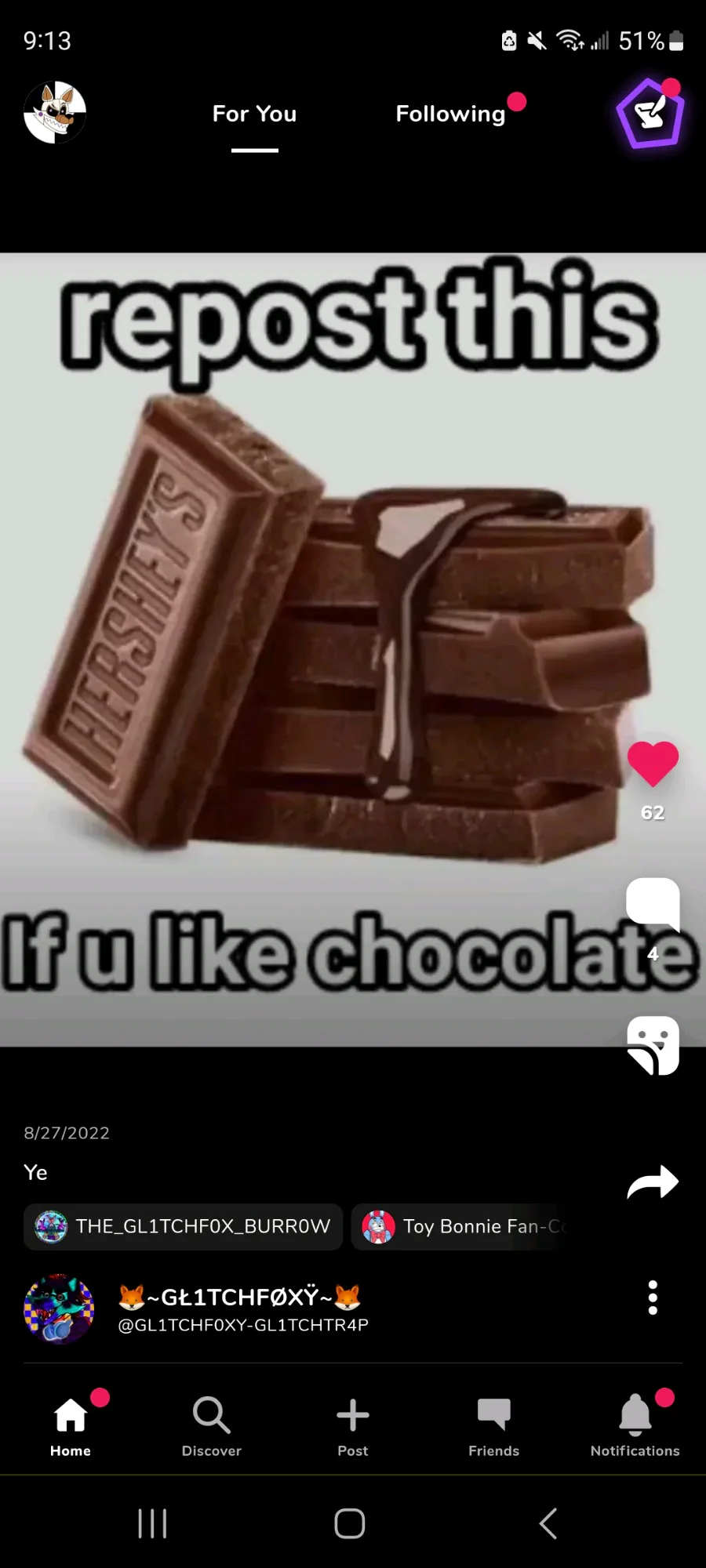
Task: Go to the Discover tab
Action: click(212, 1427)
